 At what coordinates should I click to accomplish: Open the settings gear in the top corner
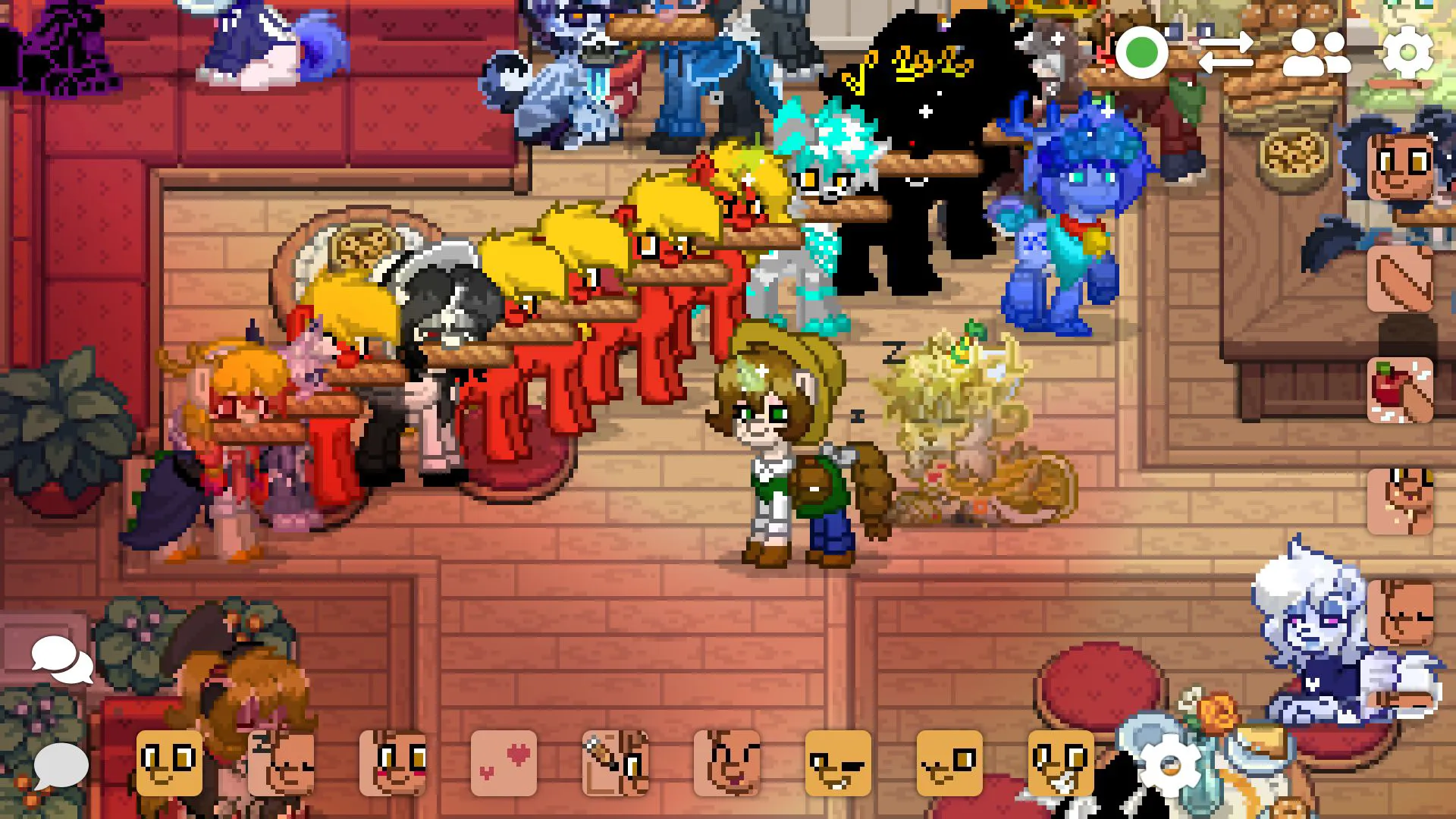coord(1407,52)
